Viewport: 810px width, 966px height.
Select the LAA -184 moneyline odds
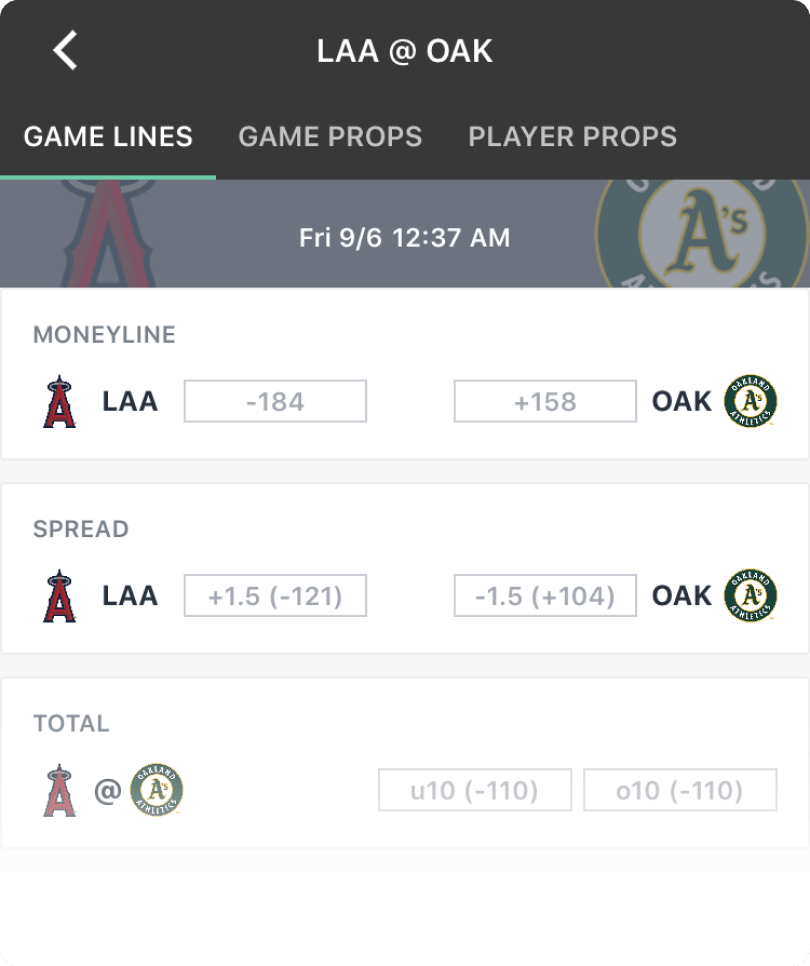(274, 401)
